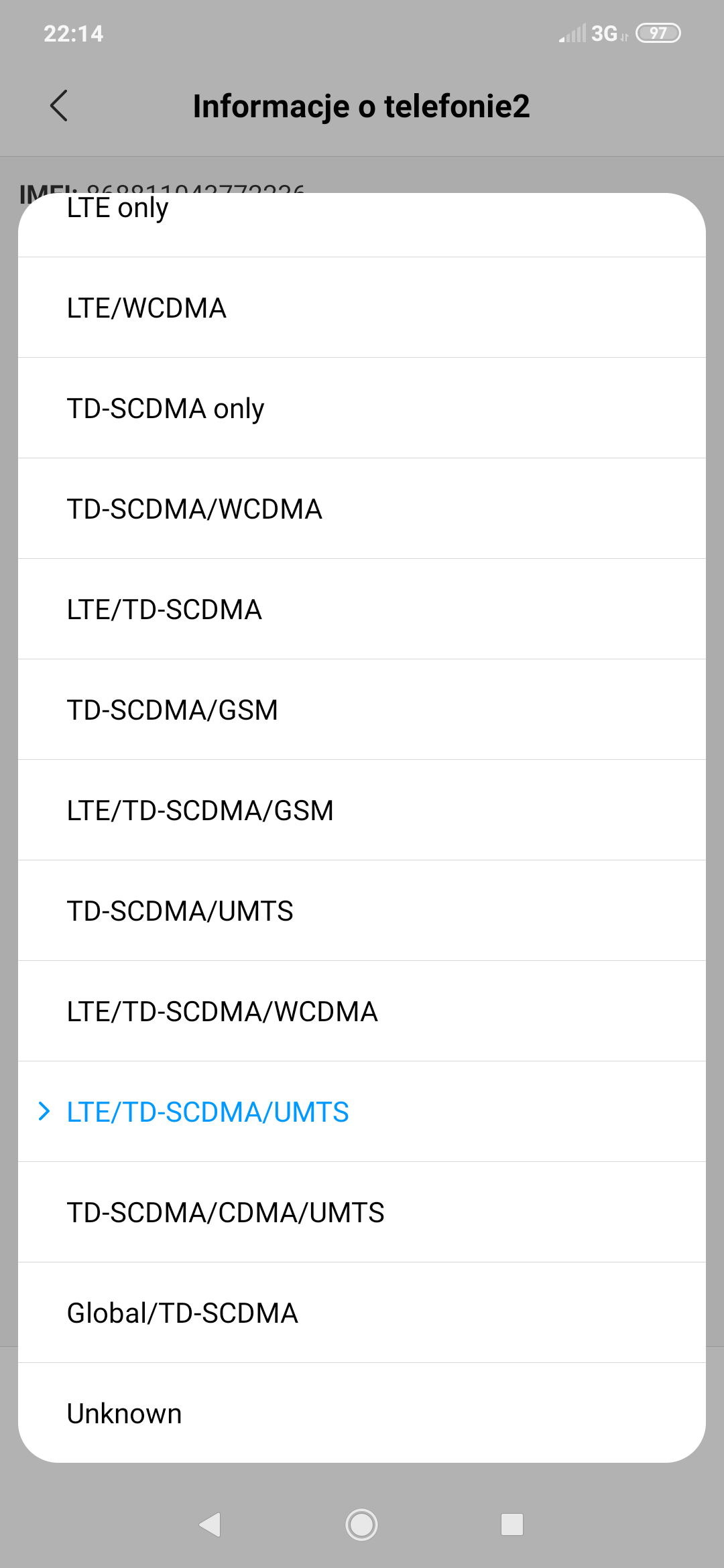Screen dimensions: 724x1568
Task: Tap the highlighted LTE/TD-SCDMA/UMTS entry
Action: point(362,1112)
